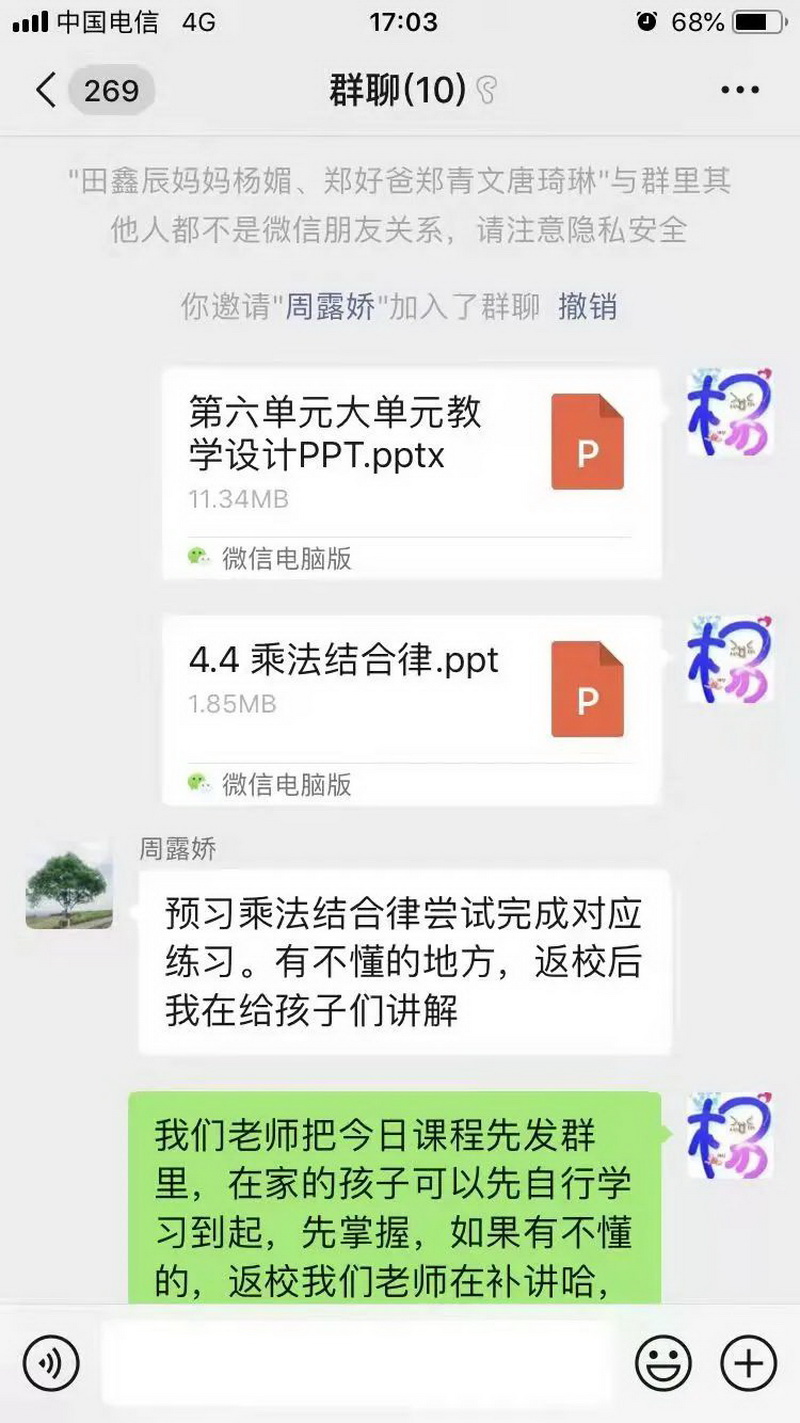Open the 第六单元大单元教学设计PPT.pptx file

point(411,472)
